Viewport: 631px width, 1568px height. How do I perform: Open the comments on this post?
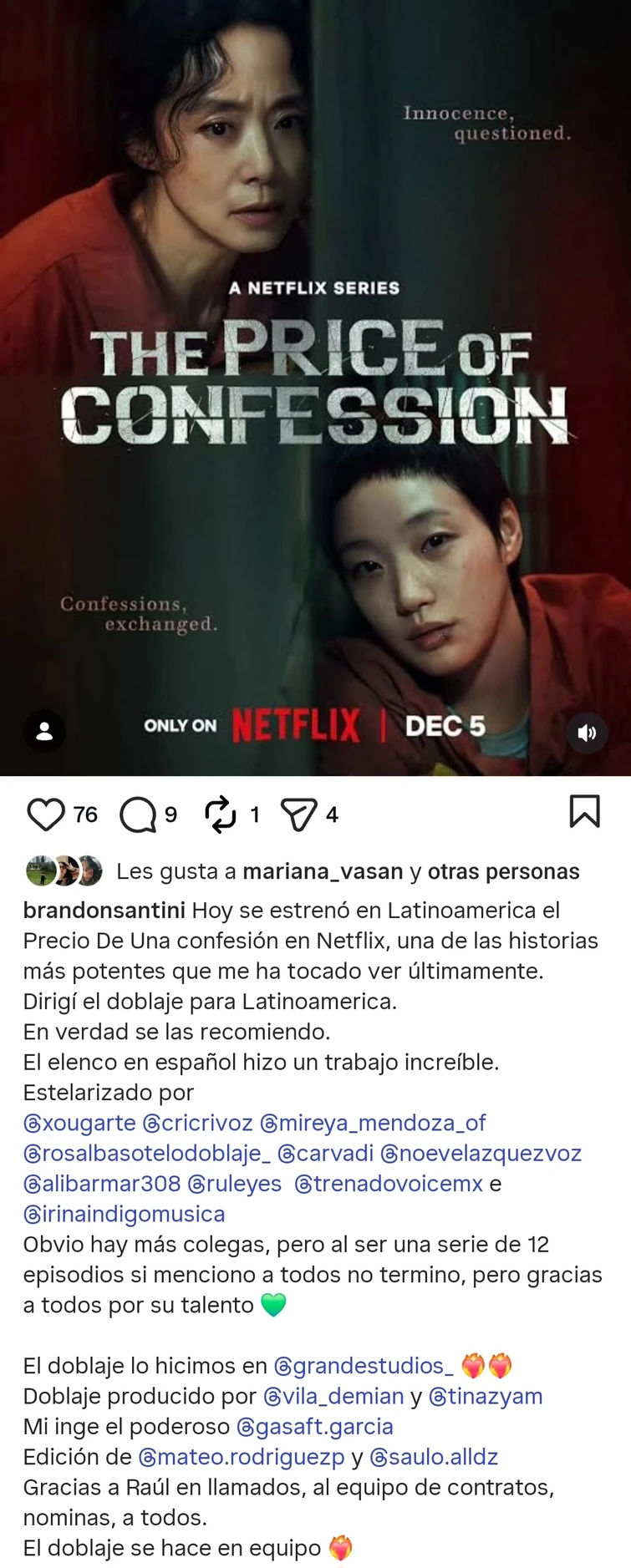click(x=138, y=814)
